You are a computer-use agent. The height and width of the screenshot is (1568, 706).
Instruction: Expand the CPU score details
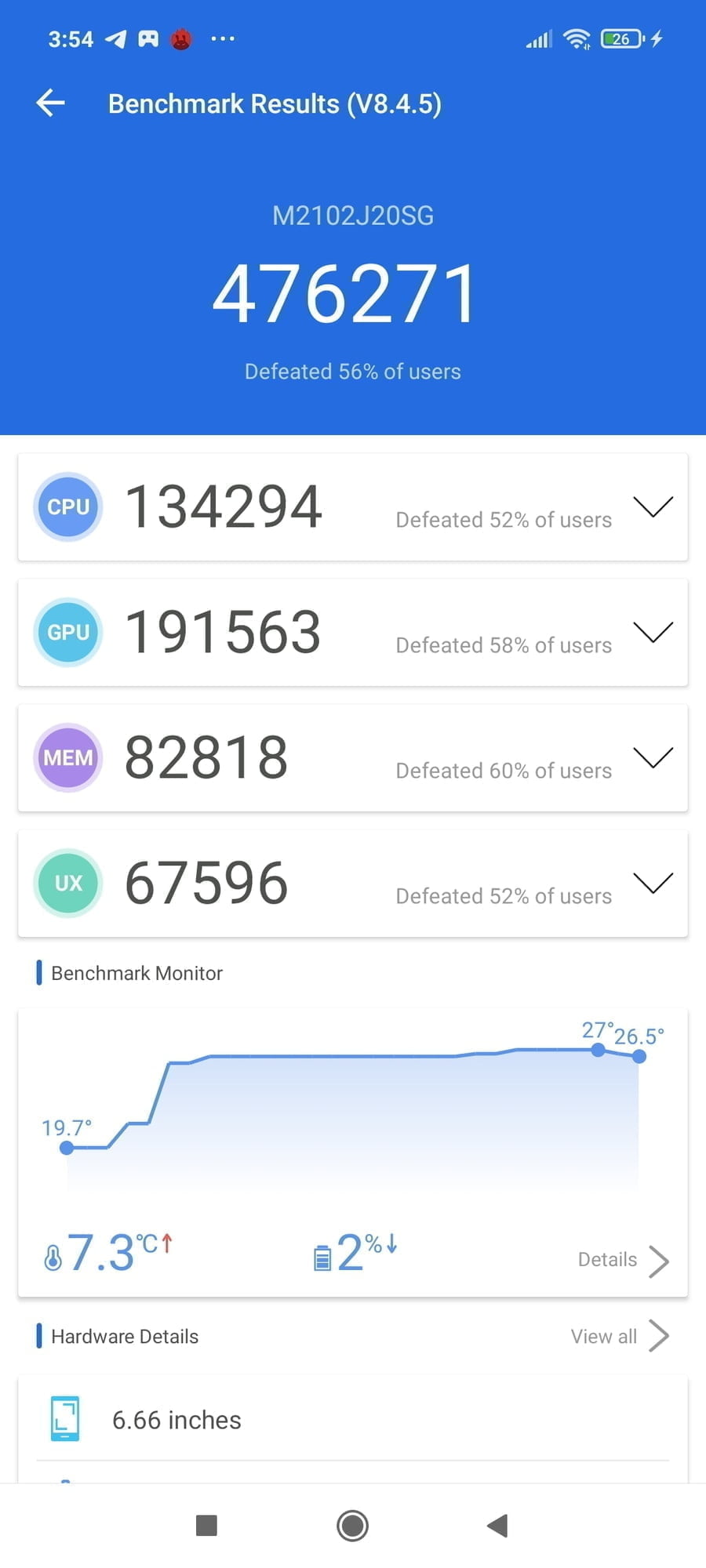pyautogui.click(x=653, y=506)
